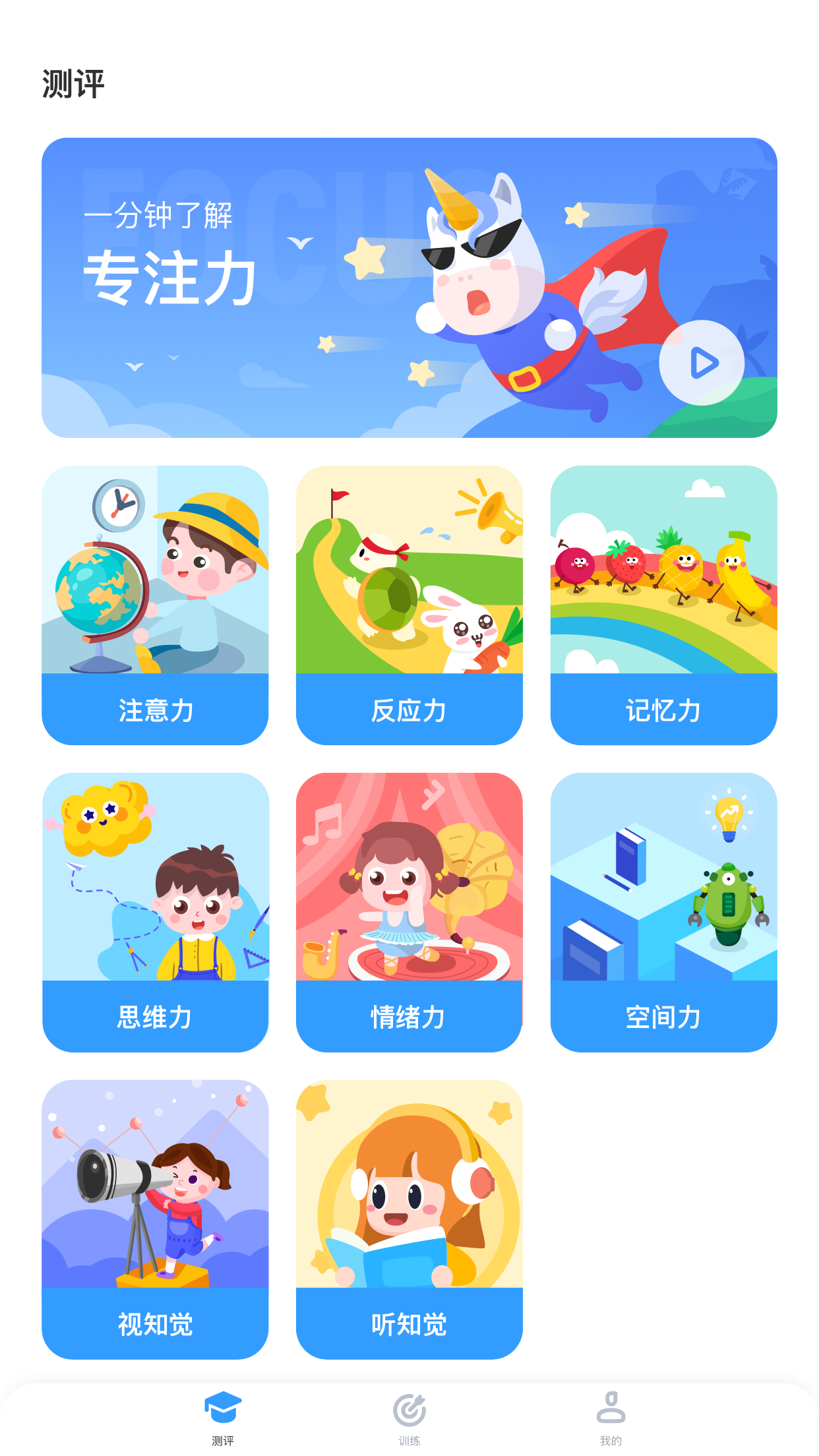The image size is (819, 1456).
Task: Open the 听知觉 assessment card
Action: (409, 1219)
